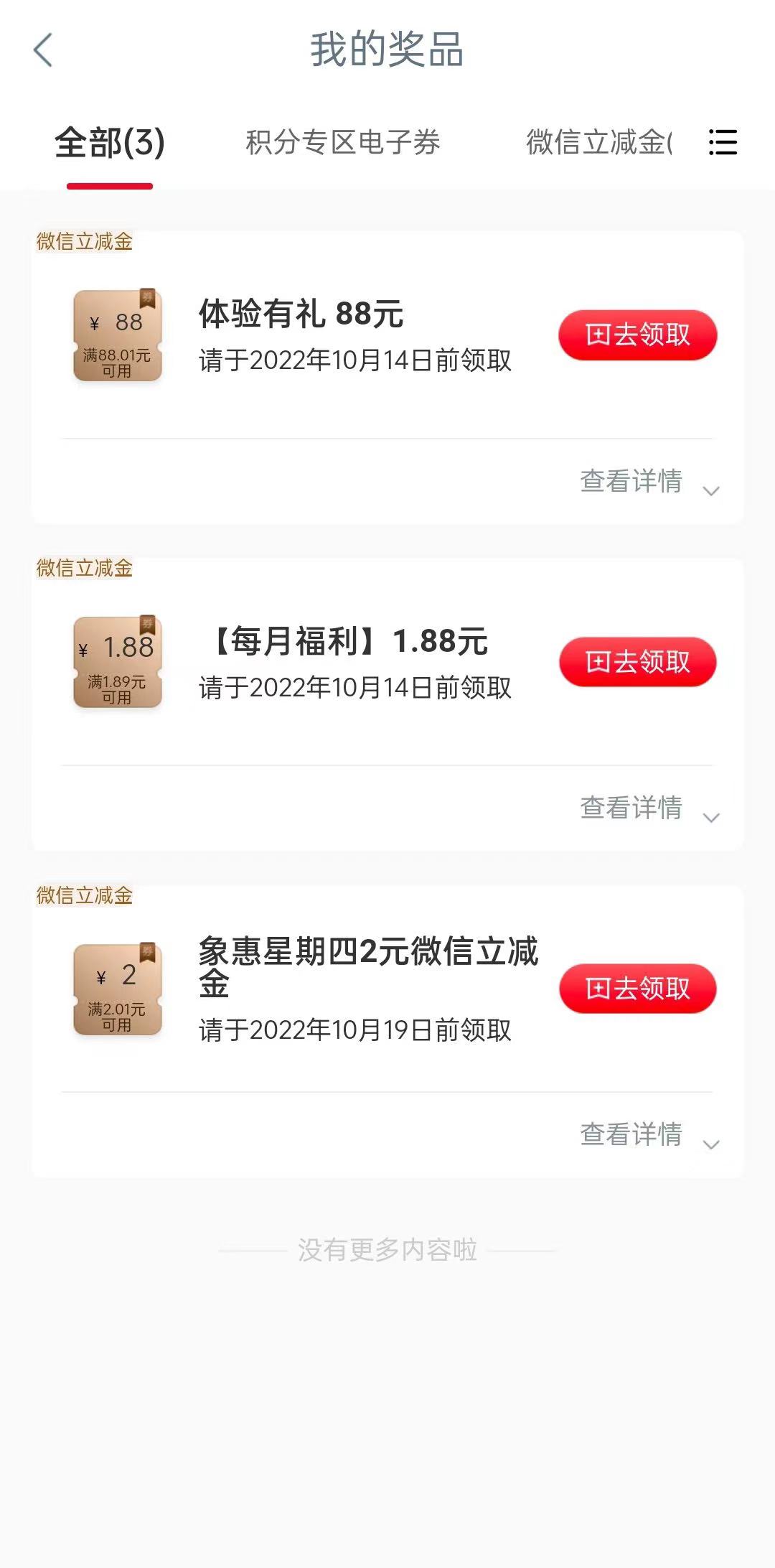This screenshot has height=1568, width=775.
Task: Open the category list menu icon
Action: coord(723,142)
